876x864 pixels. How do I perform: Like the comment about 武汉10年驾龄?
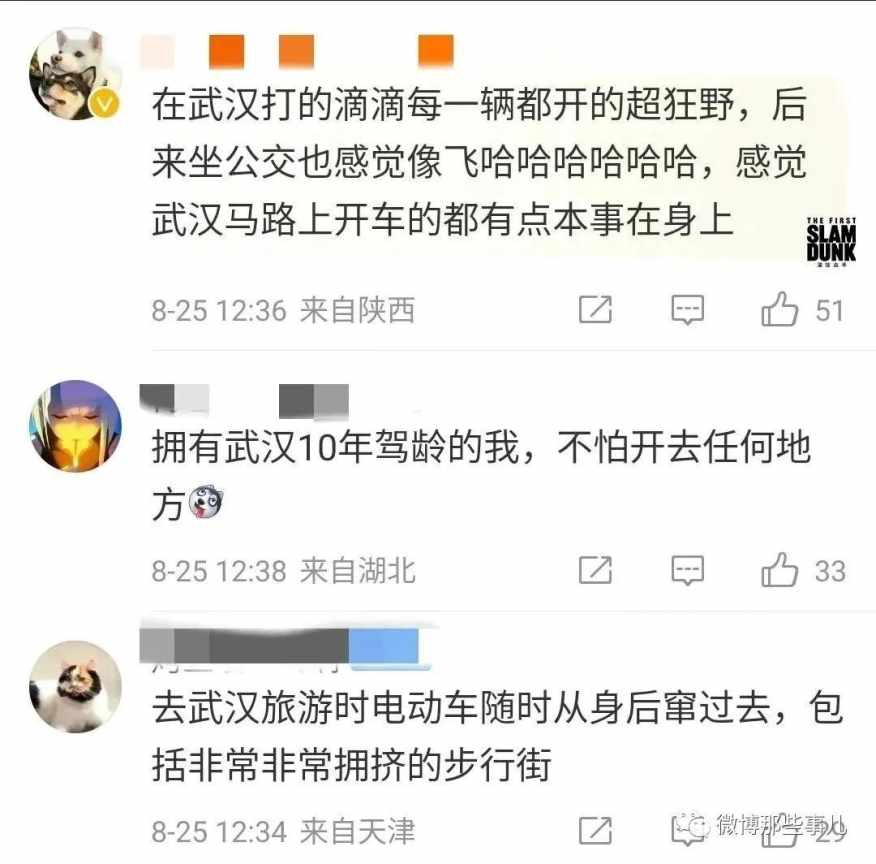[780, 570]
